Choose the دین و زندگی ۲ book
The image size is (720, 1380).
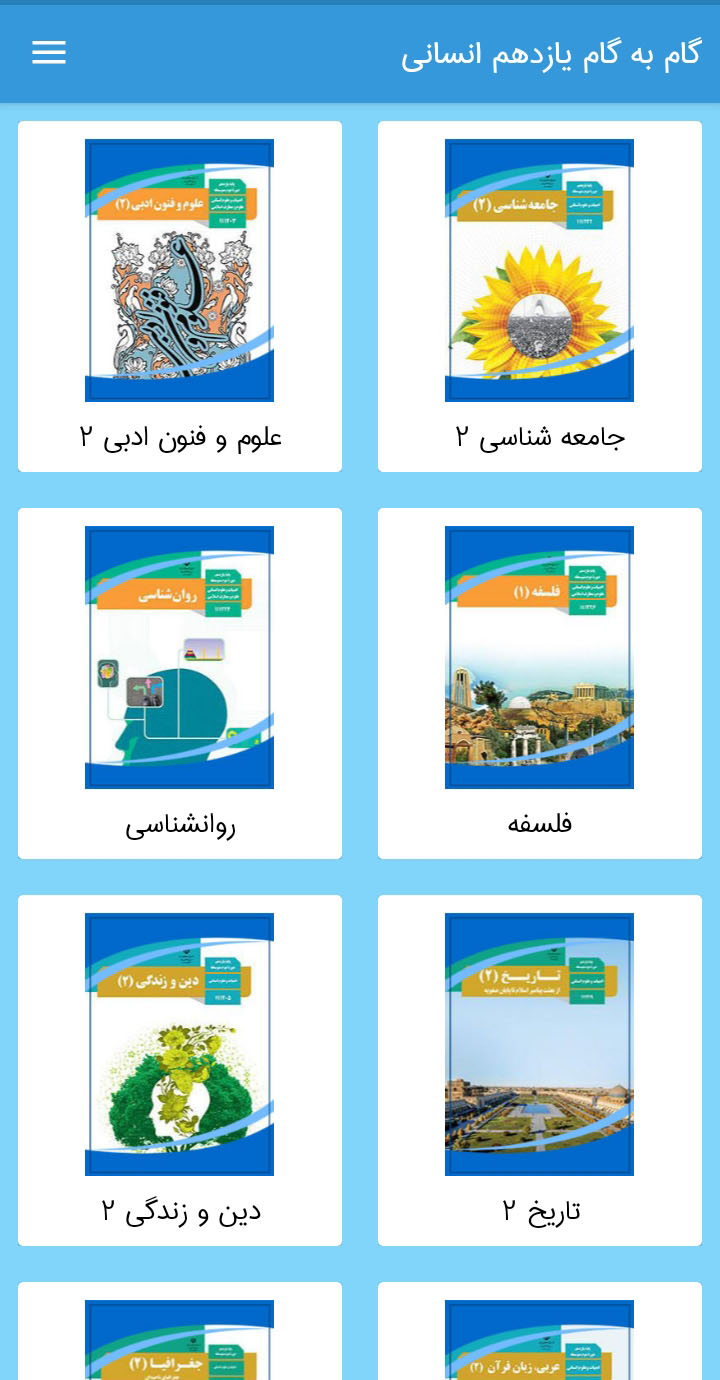180,1070
